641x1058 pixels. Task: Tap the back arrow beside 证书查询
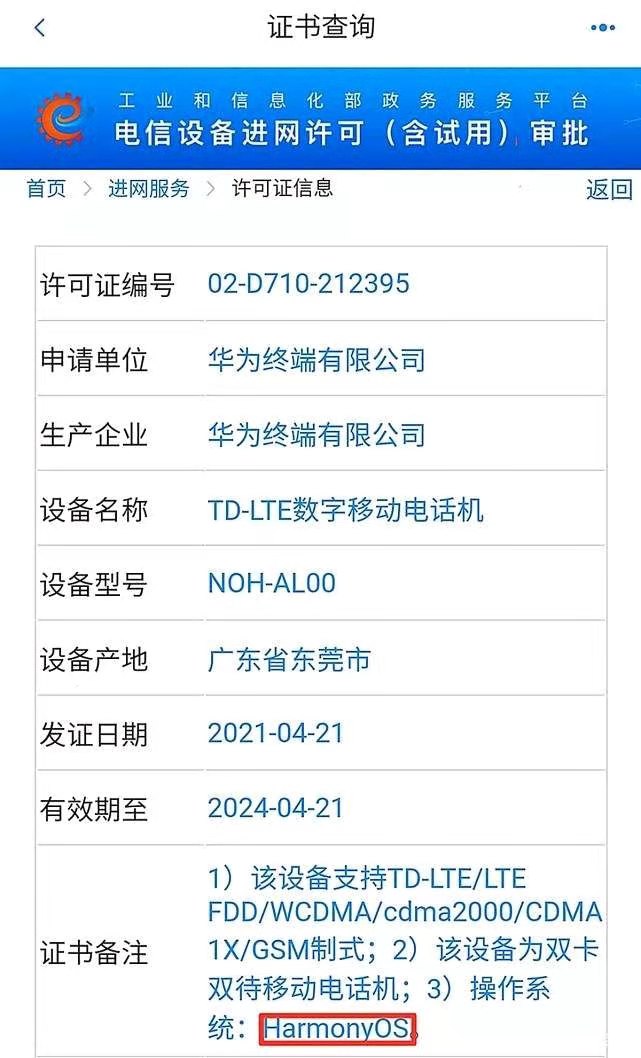click(x=40, y=28)
